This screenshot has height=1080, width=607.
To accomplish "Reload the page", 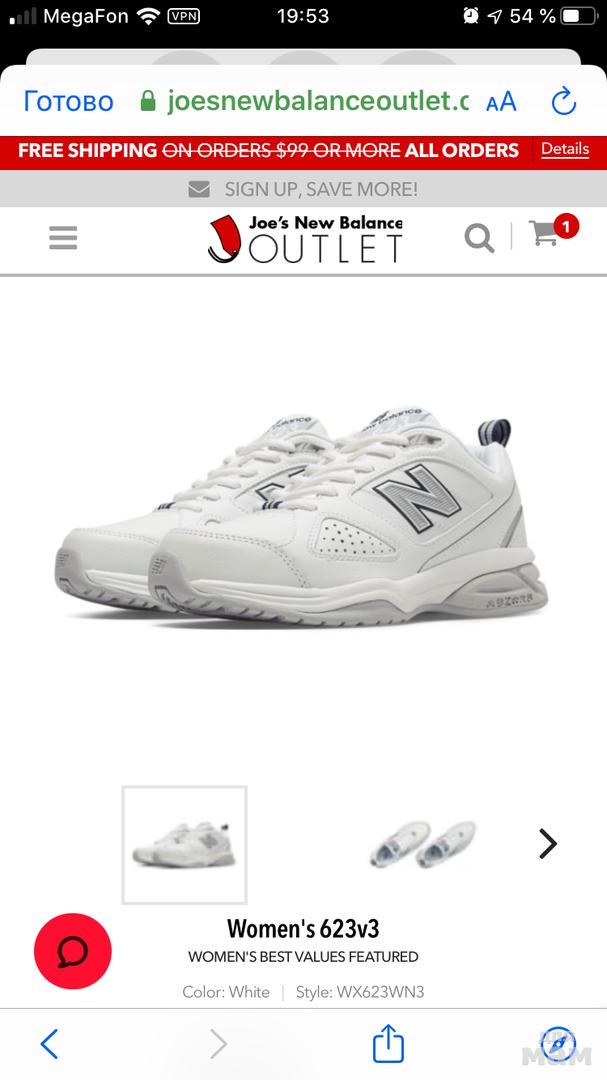I will click(x=564, y=101).
